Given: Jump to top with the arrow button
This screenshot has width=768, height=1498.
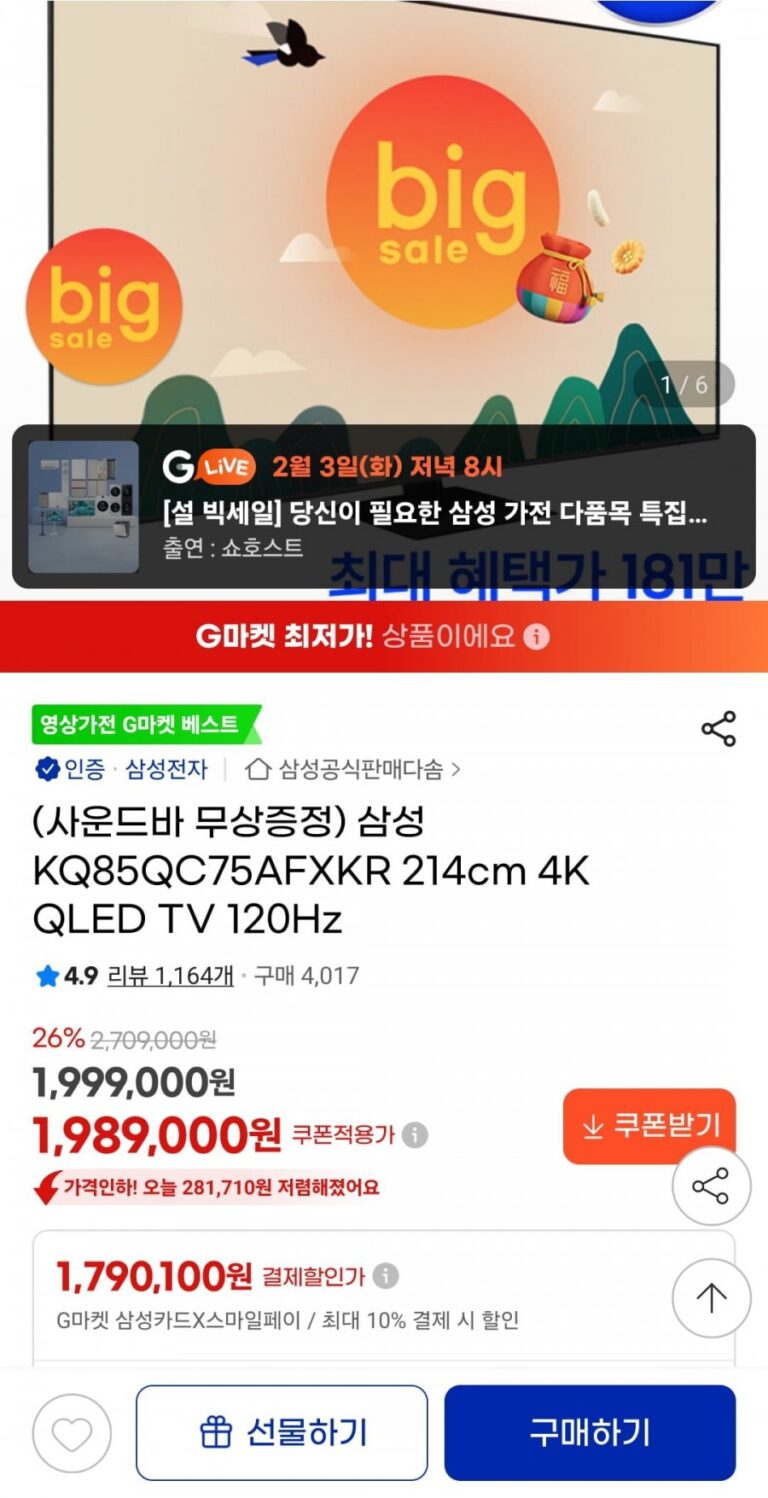Looking at the screenshot, I should click(x=710, y=1298).
